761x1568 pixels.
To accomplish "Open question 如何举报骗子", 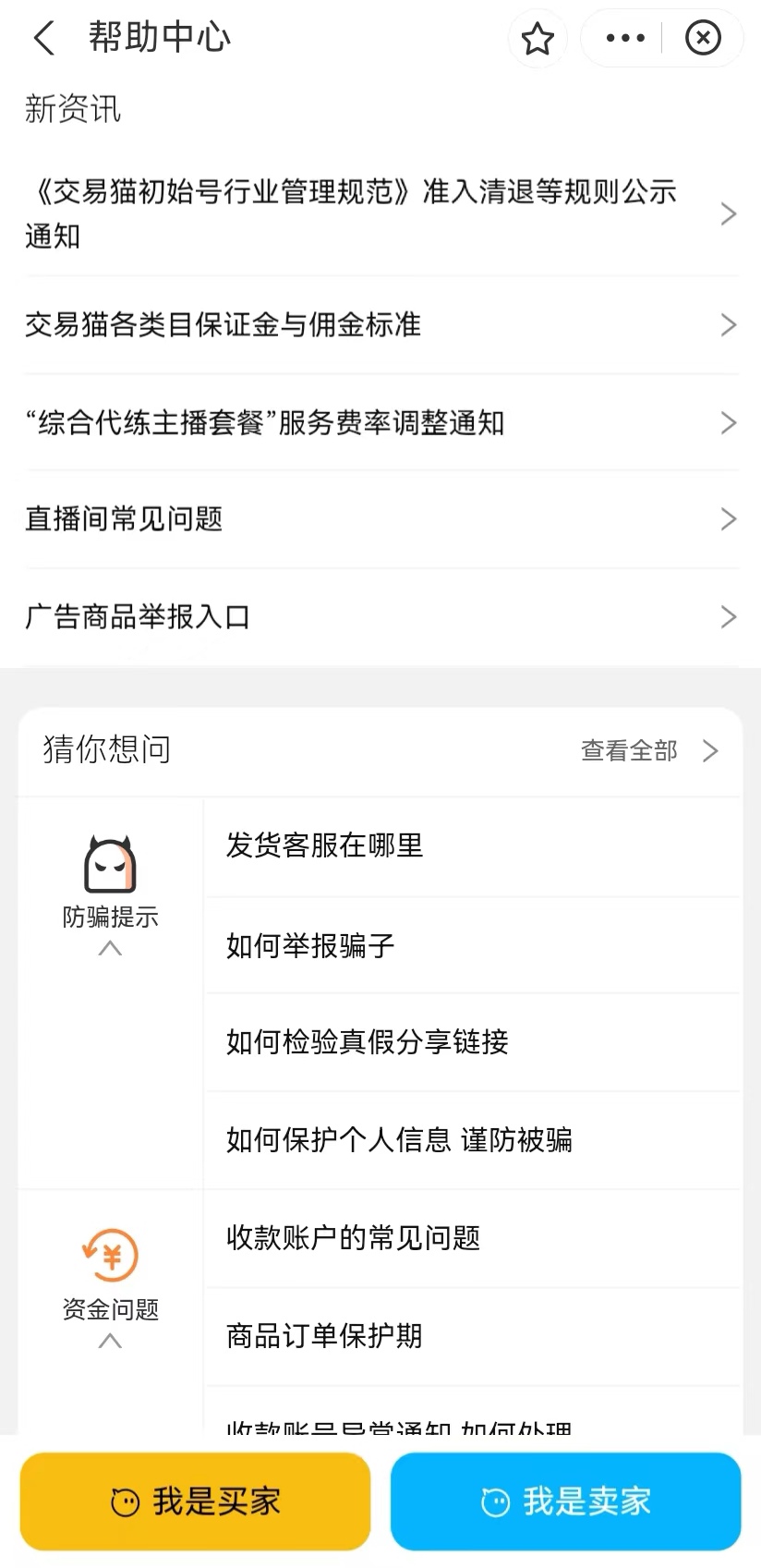I will tap(471, 946).
